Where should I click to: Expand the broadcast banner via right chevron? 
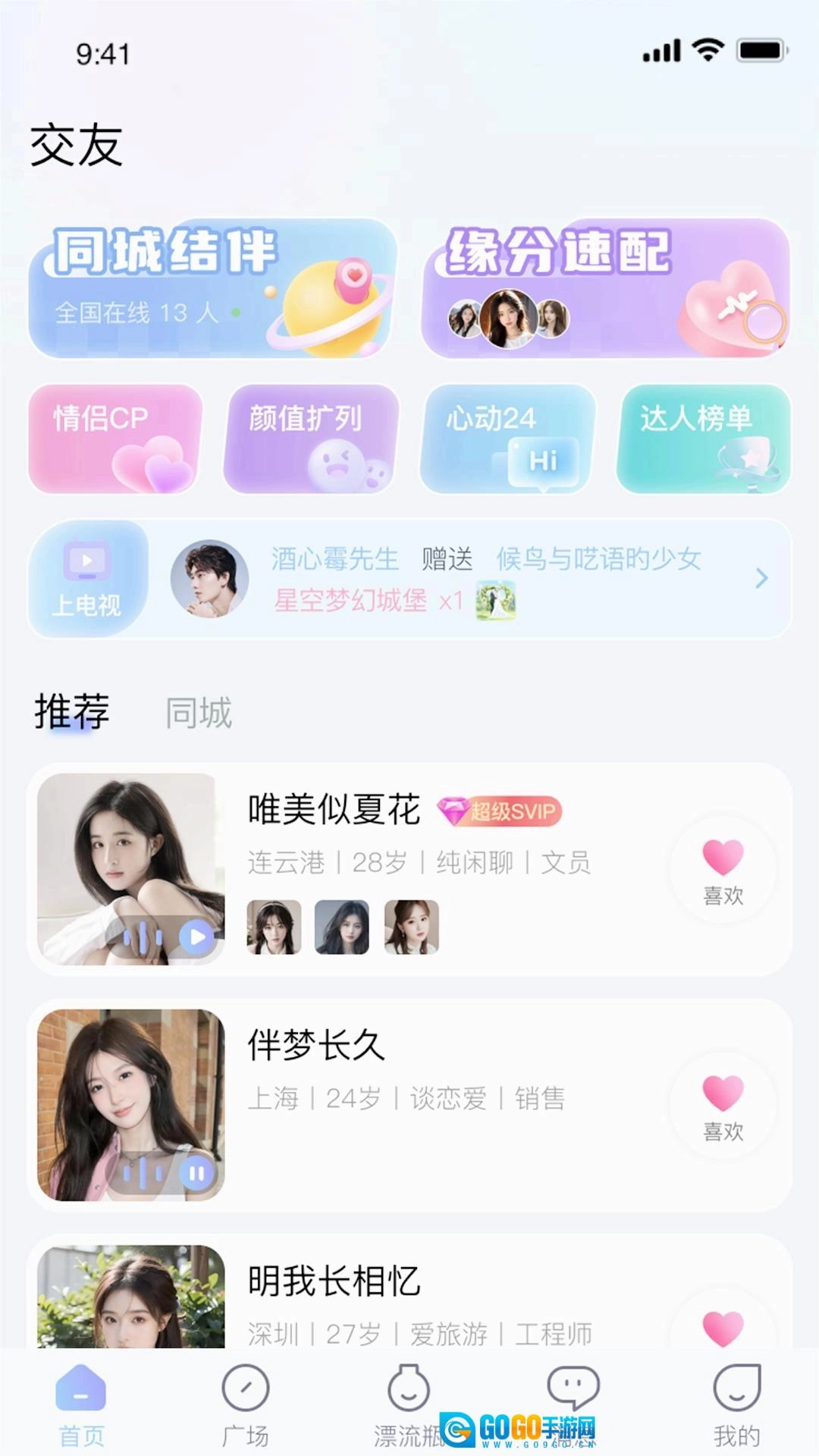coord(761,579)
